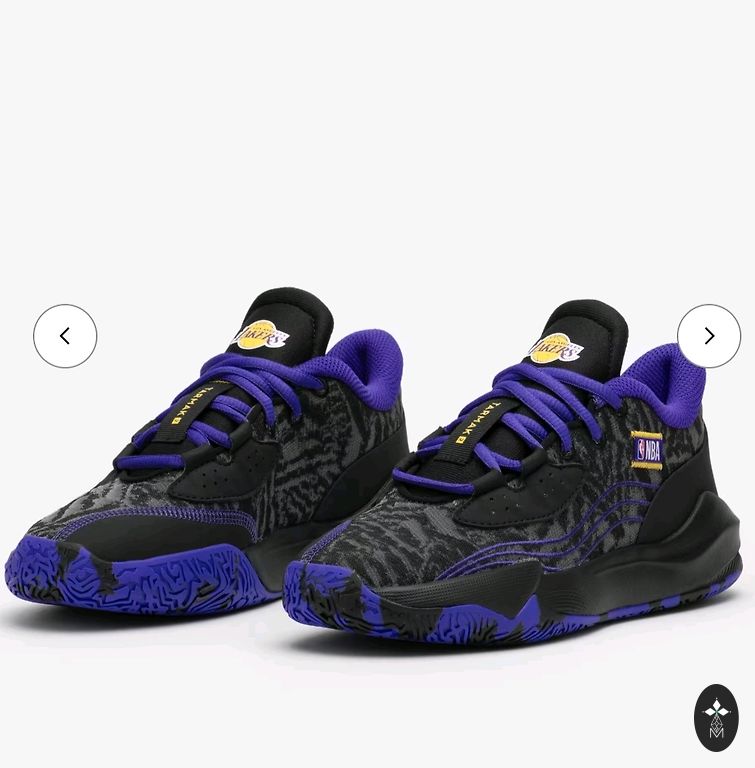The width and height of the screenshot is (755, 768).
Task: Go to the previous product image
Action: [65, 336]
